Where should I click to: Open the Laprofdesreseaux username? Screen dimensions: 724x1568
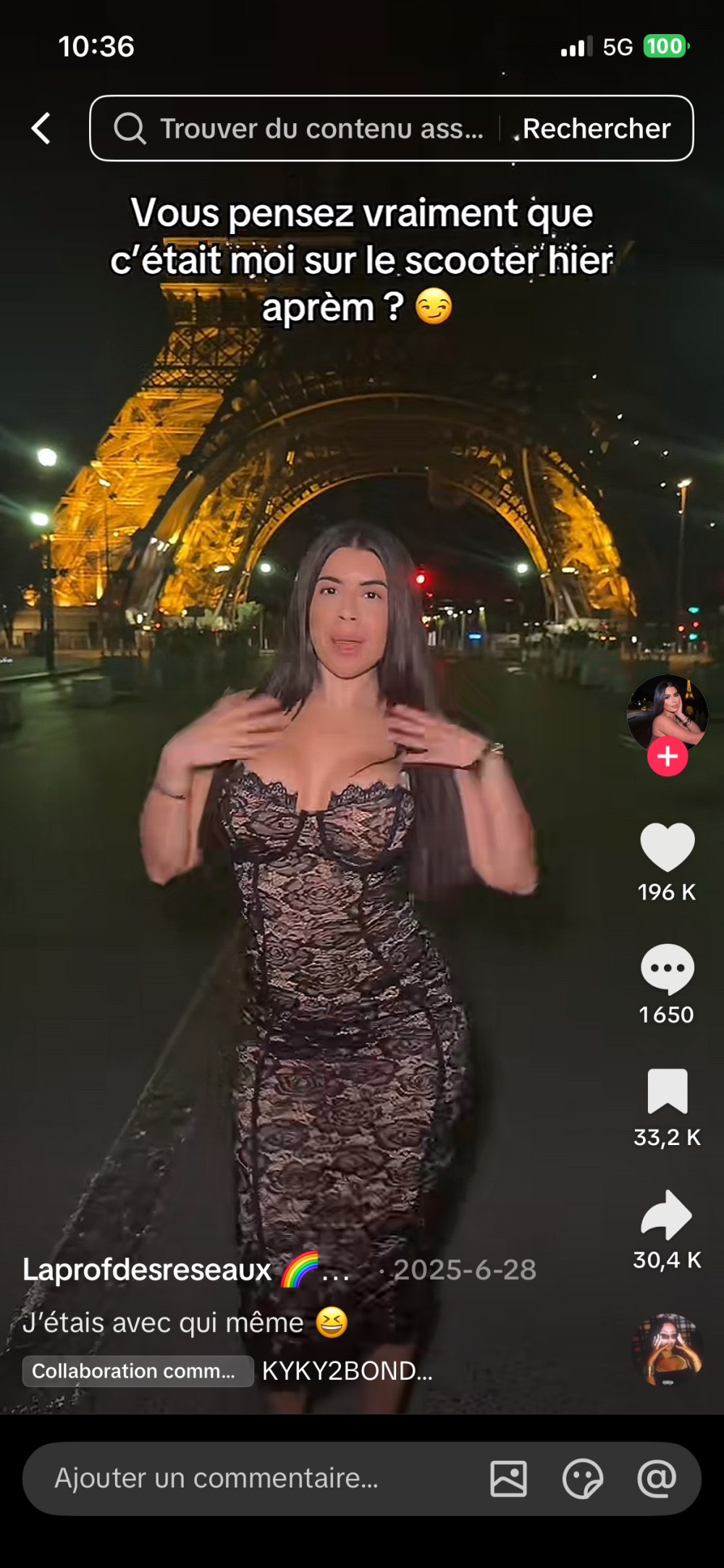pos(147,1270)
